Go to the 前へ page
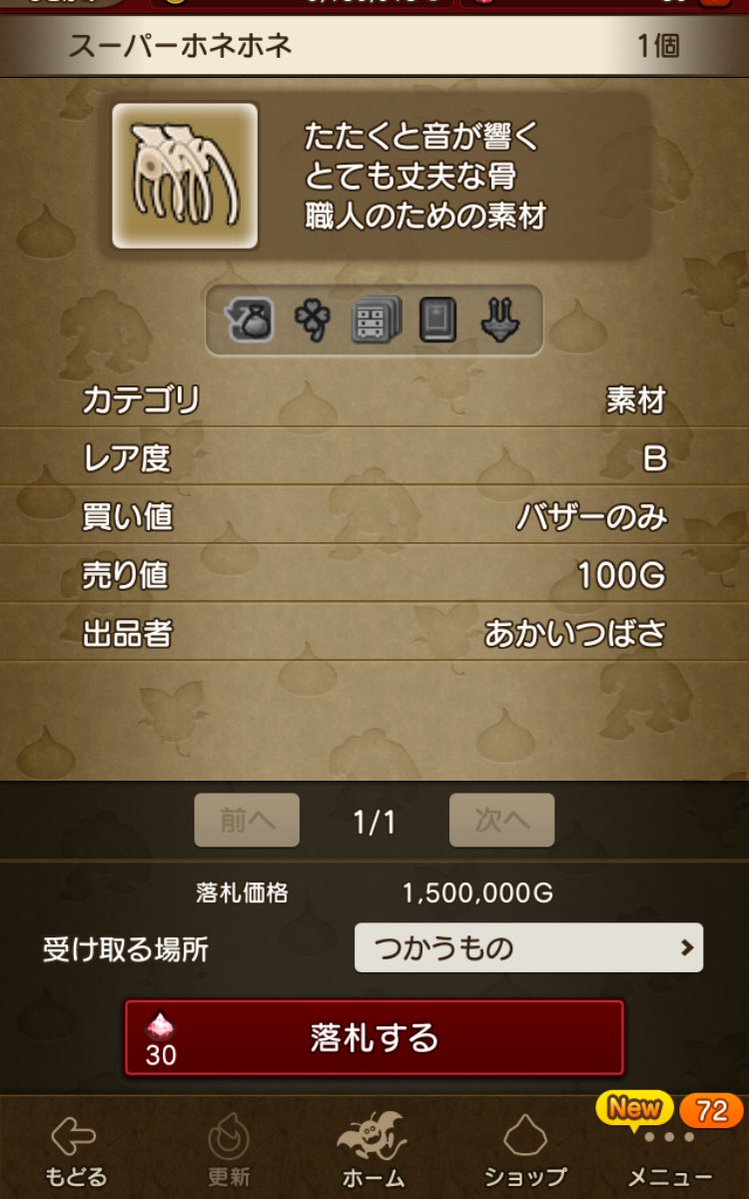 coord(247,820)
